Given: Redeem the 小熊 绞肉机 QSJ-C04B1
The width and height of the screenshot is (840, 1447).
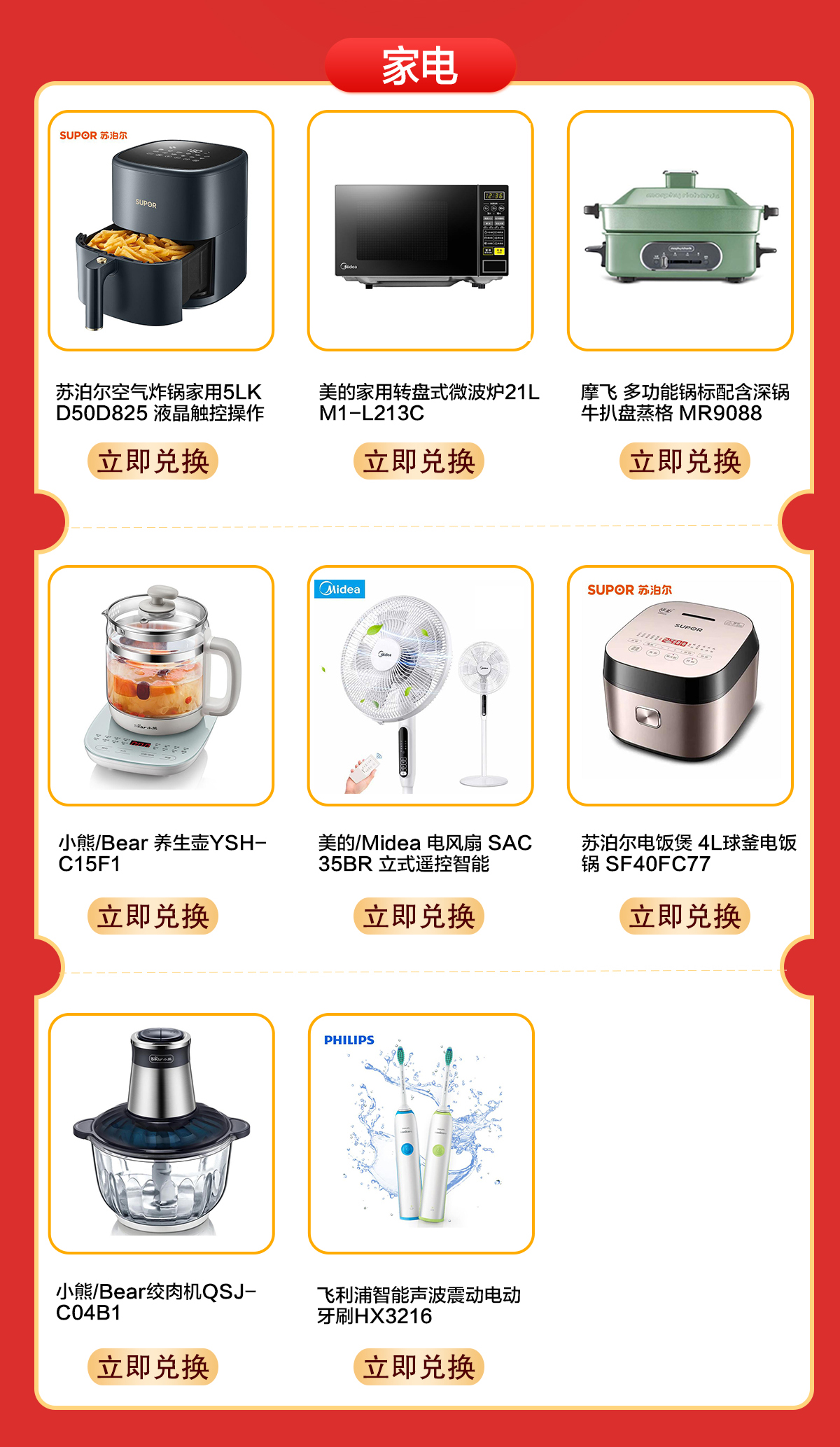Looking at the screenshot, I should (153, 1367).
